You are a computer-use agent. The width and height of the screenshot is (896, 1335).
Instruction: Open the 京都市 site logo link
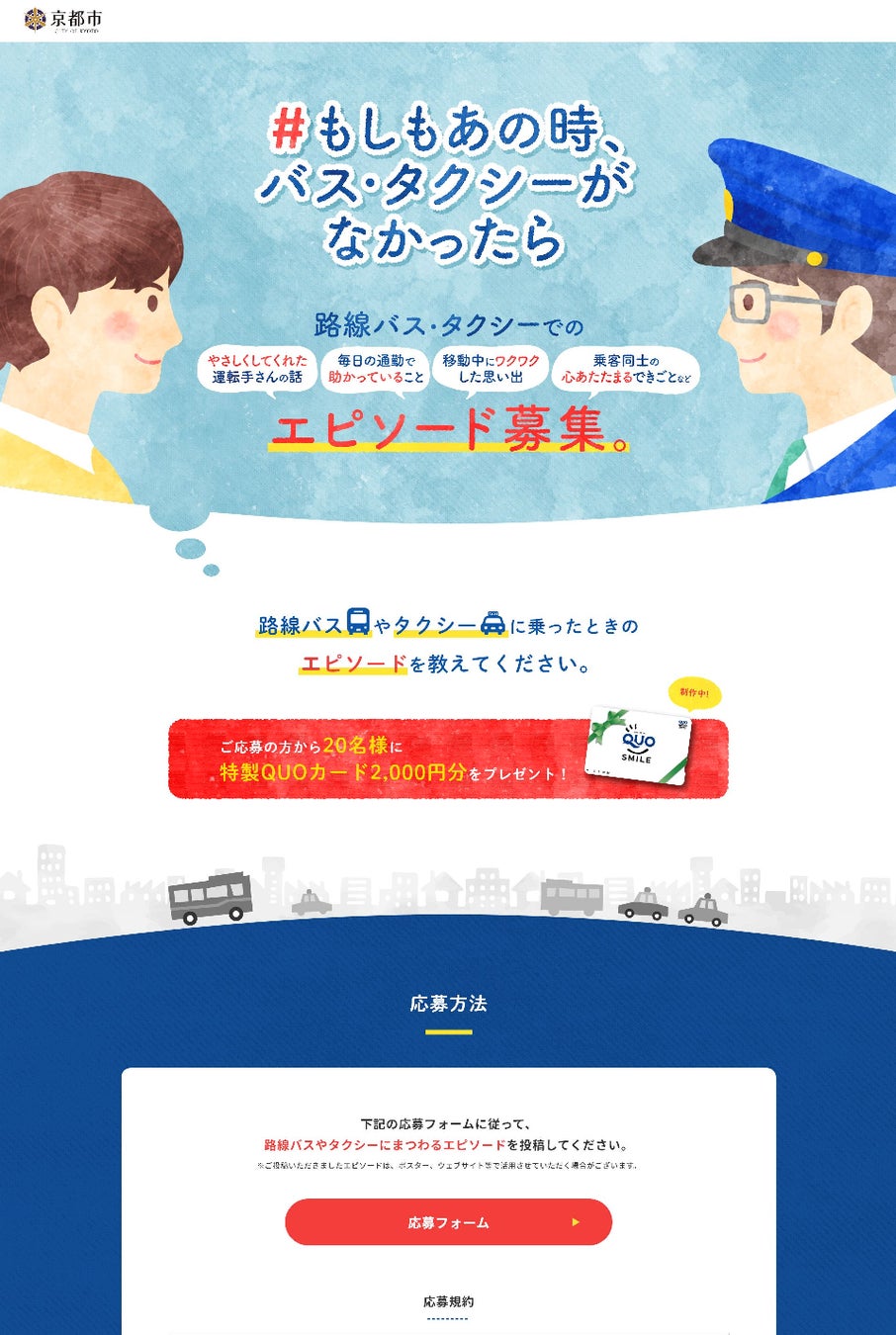[x=63, y=20]
